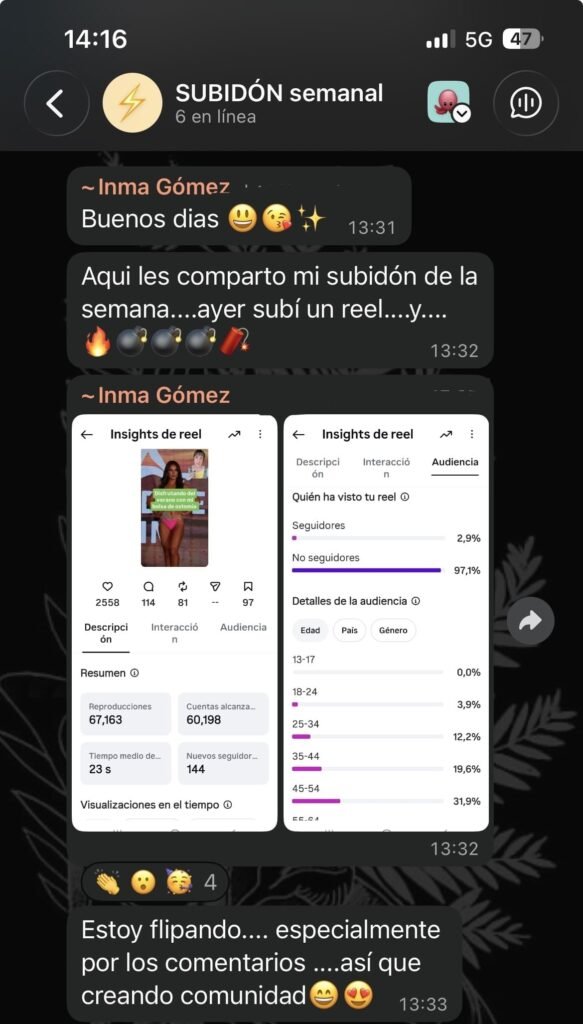The height and width of the screenshot is (1024, 583).
Task: Start a group voice chat
Action: coord(526,103)
